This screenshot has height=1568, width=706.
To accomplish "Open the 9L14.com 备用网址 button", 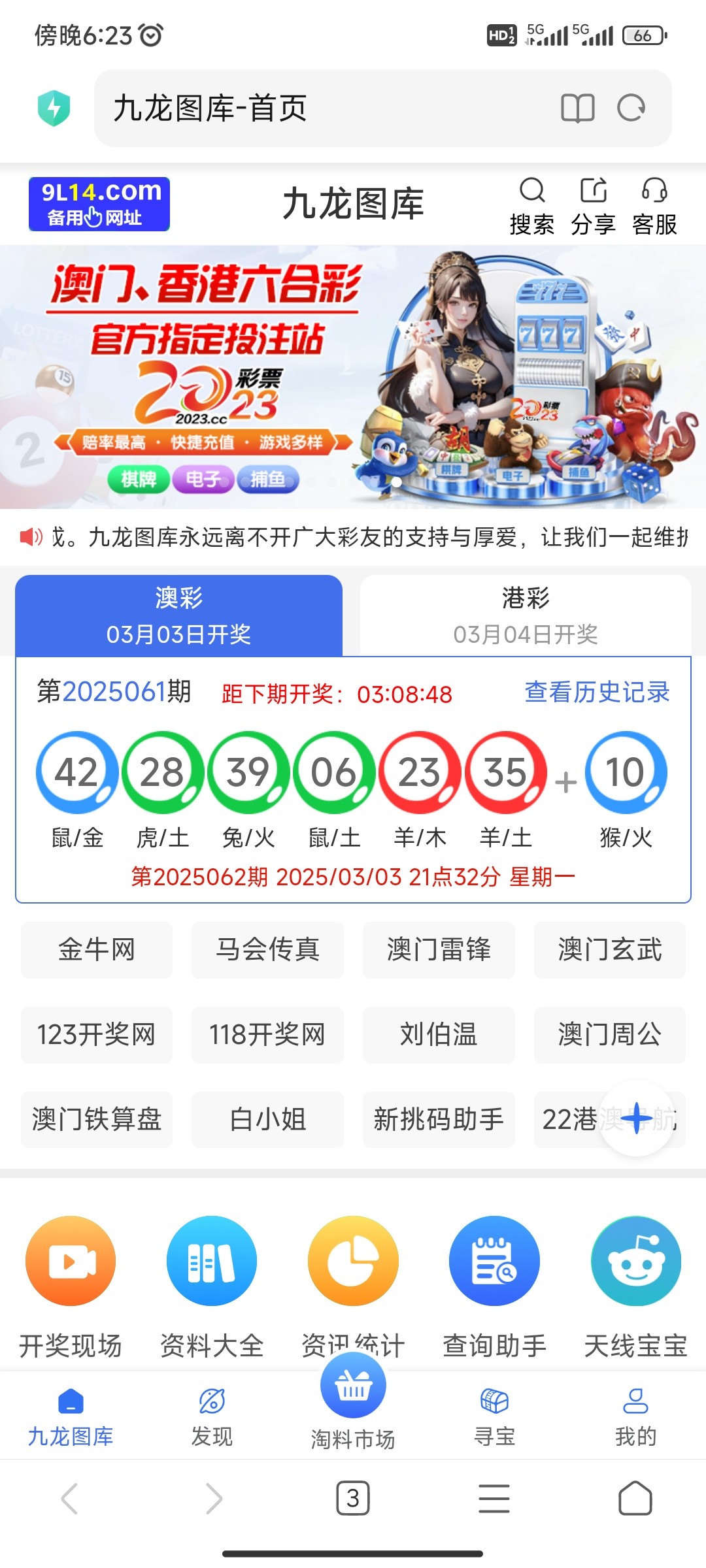I will point(99,204).
